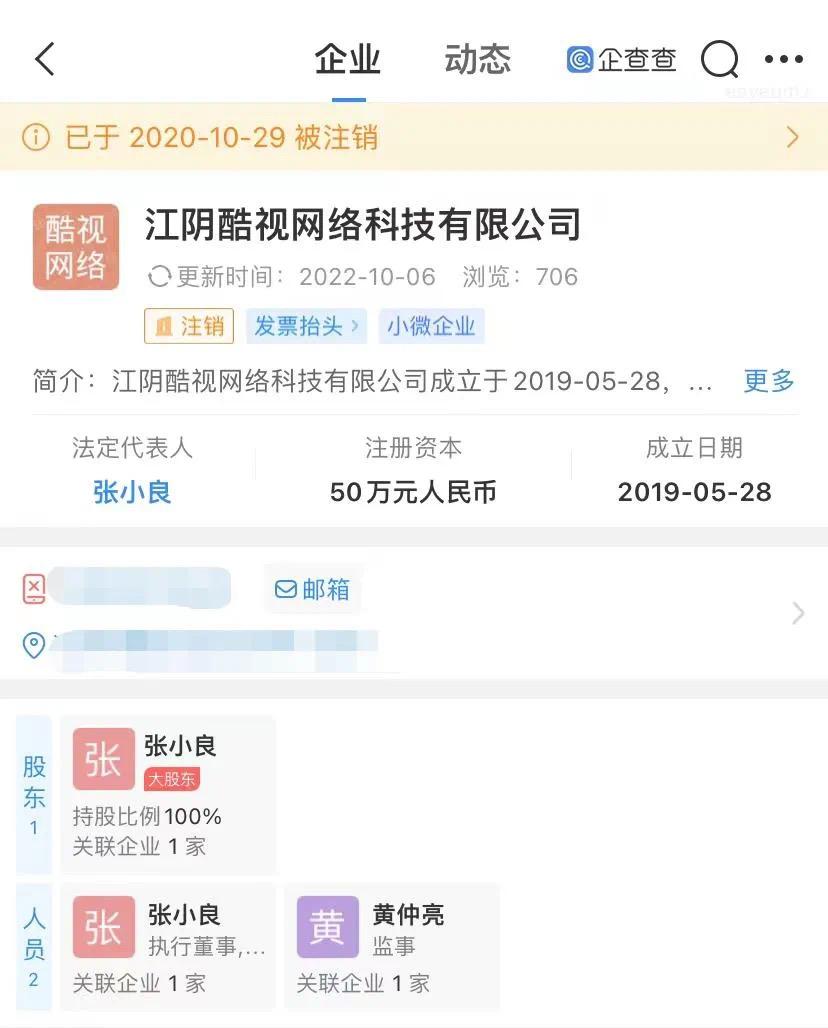Switch to the 动态 tab
The image size is (828, 1028).
[x=477, y=60]
